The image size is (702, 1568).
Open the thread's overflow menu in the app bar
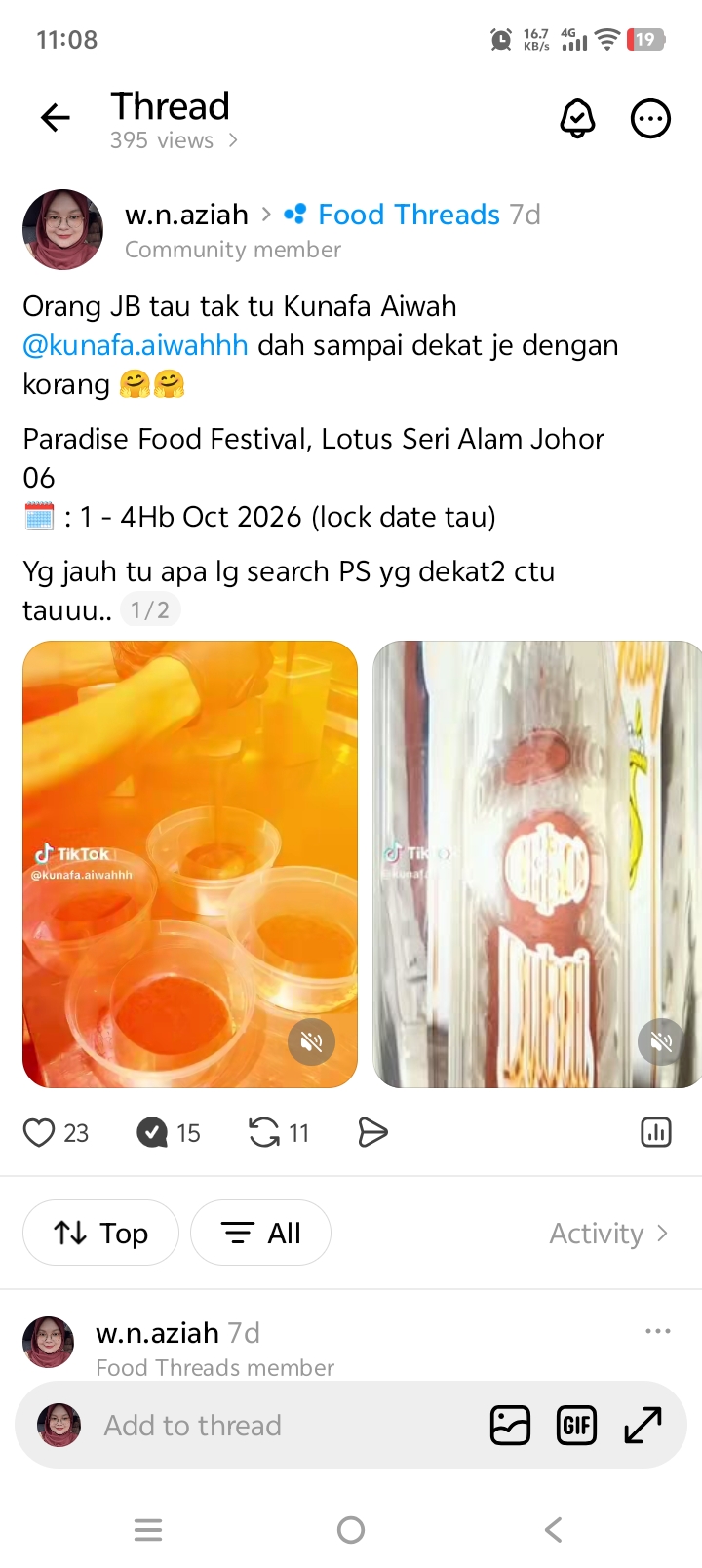(x=650, y=119)
